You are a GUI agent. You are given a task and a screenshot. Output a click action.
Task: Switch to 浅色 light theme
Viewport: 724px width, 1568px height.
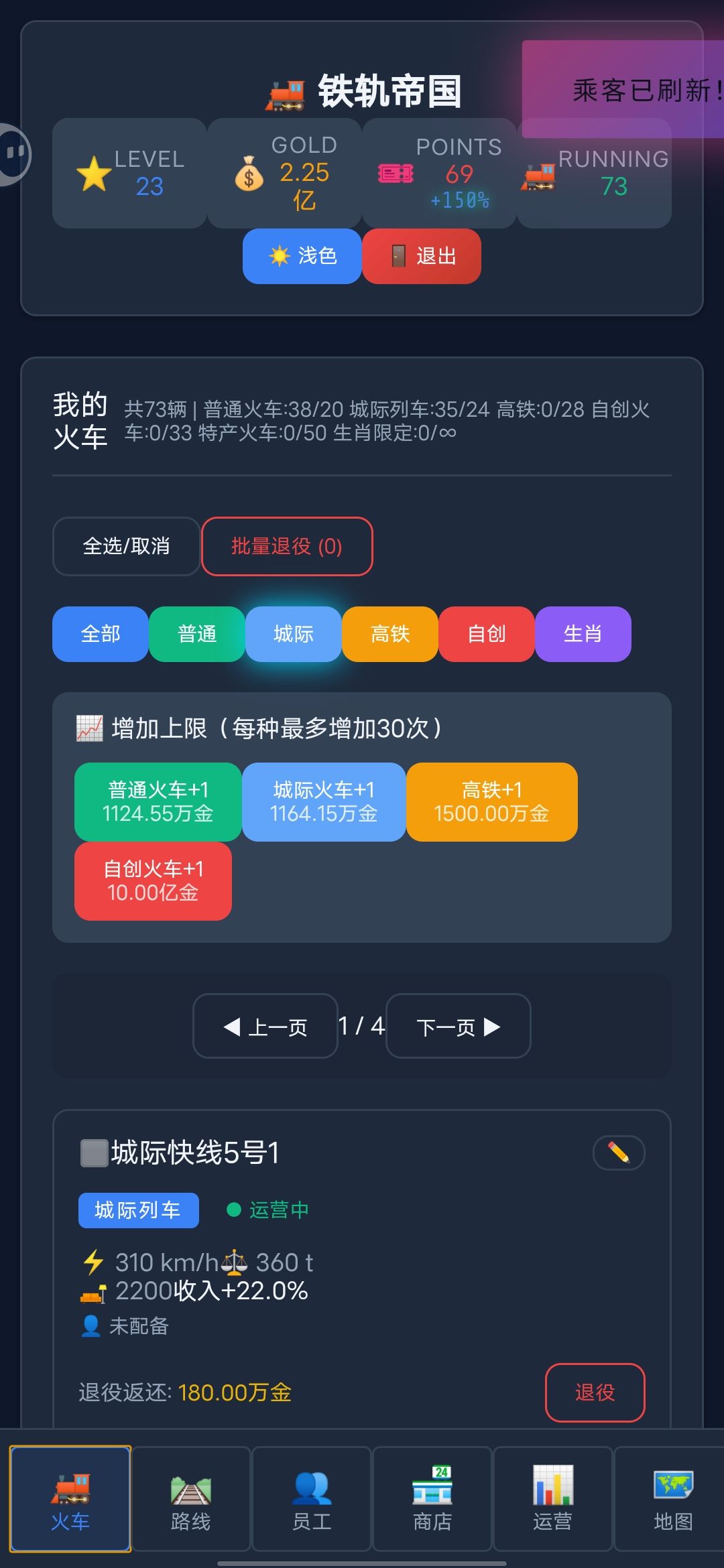(x=302, y=256)
